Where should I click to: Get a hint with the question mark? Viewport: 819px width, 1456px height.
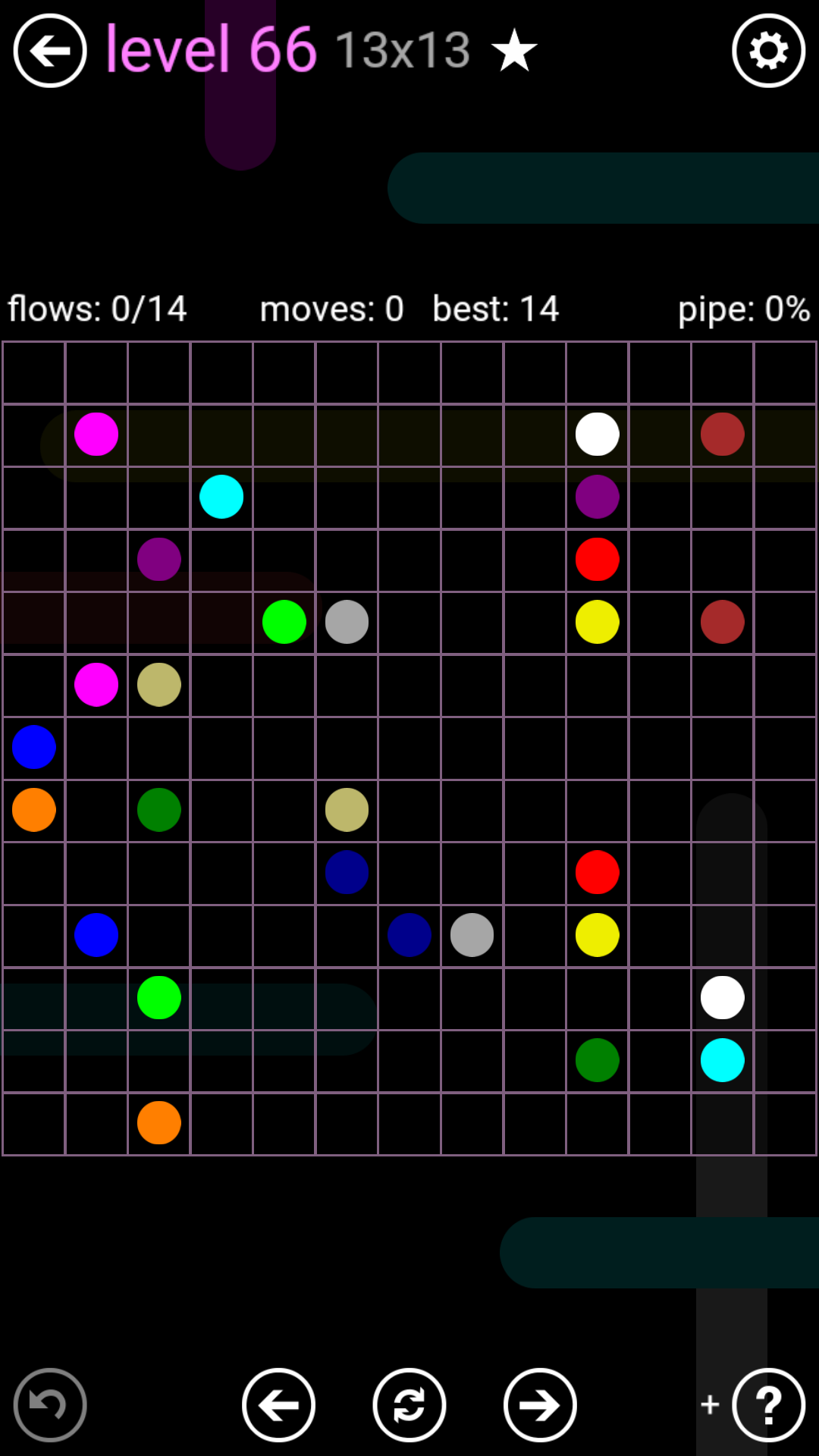(x=768, y=1405)
